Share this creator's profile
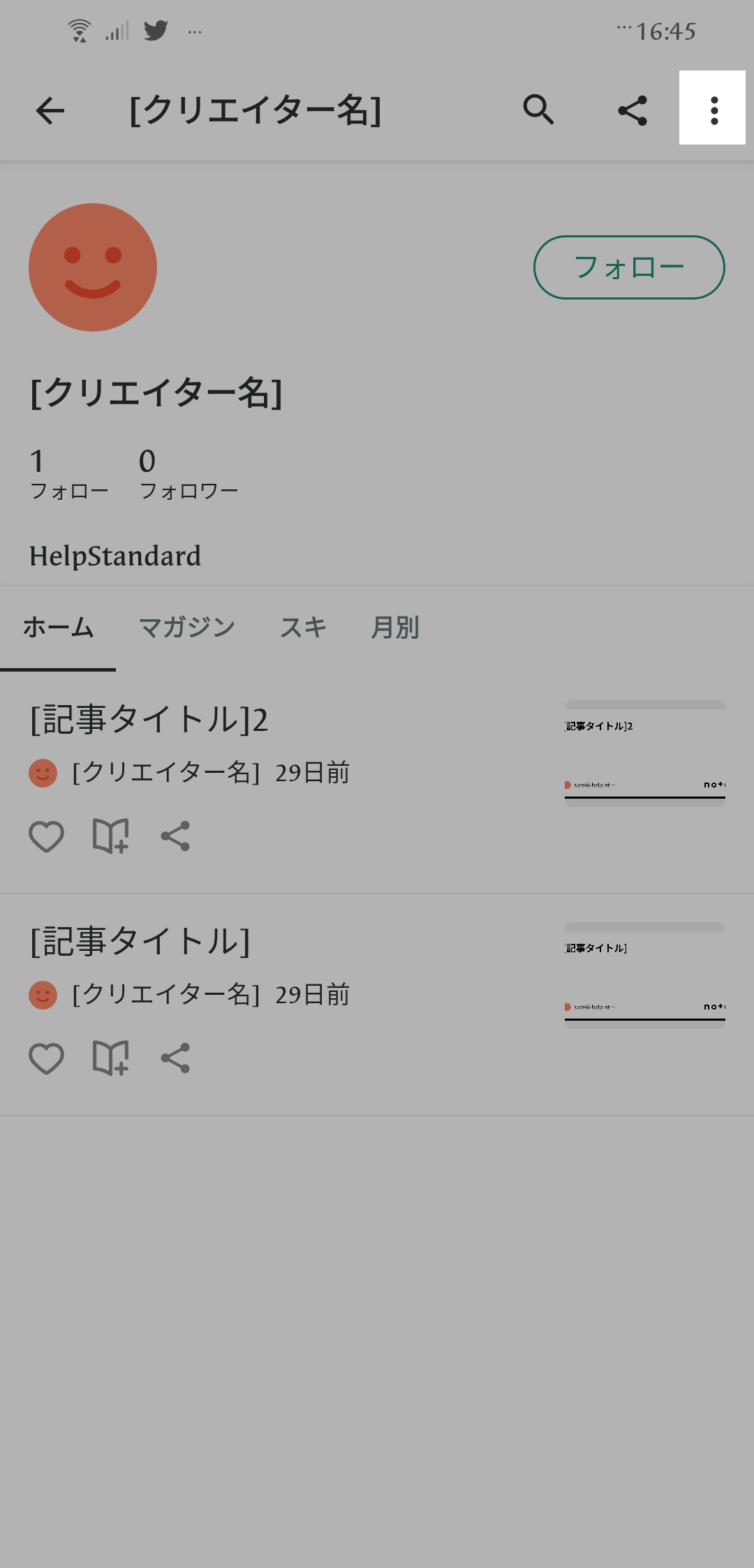The width and height of the screenshot is (754, 1568). click(x=633, y=110)
